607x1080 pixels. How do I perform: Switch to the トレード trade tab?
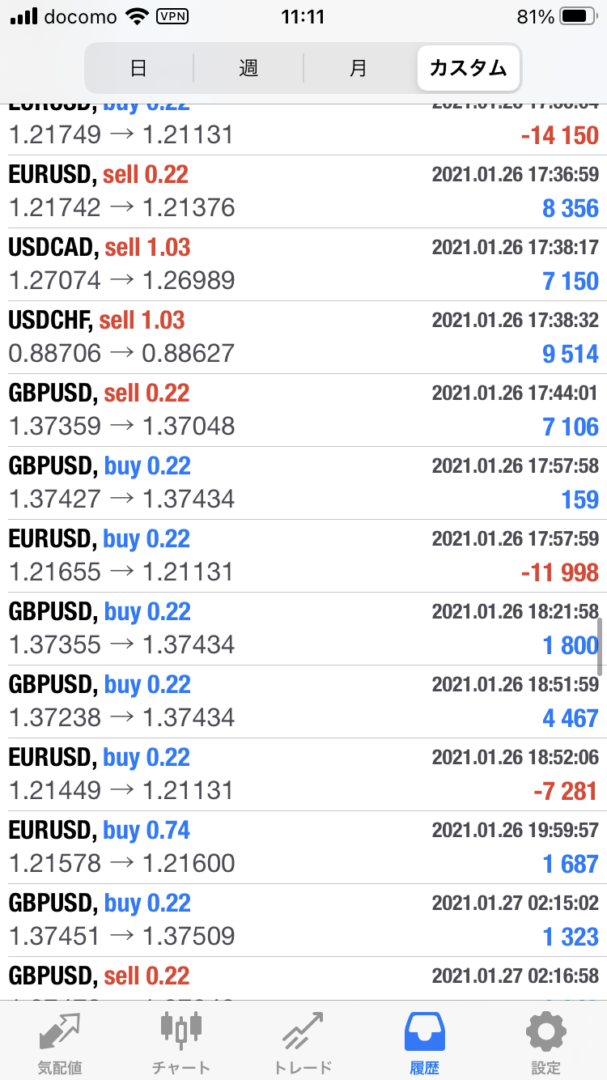tap(303, 1040)
